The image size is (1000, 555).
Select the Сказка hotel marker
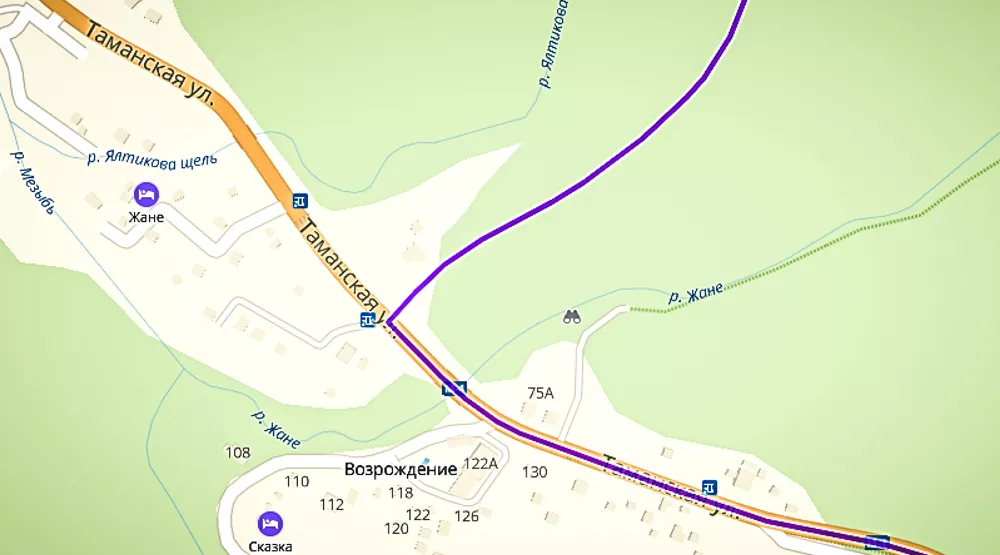tap(269, 523)
